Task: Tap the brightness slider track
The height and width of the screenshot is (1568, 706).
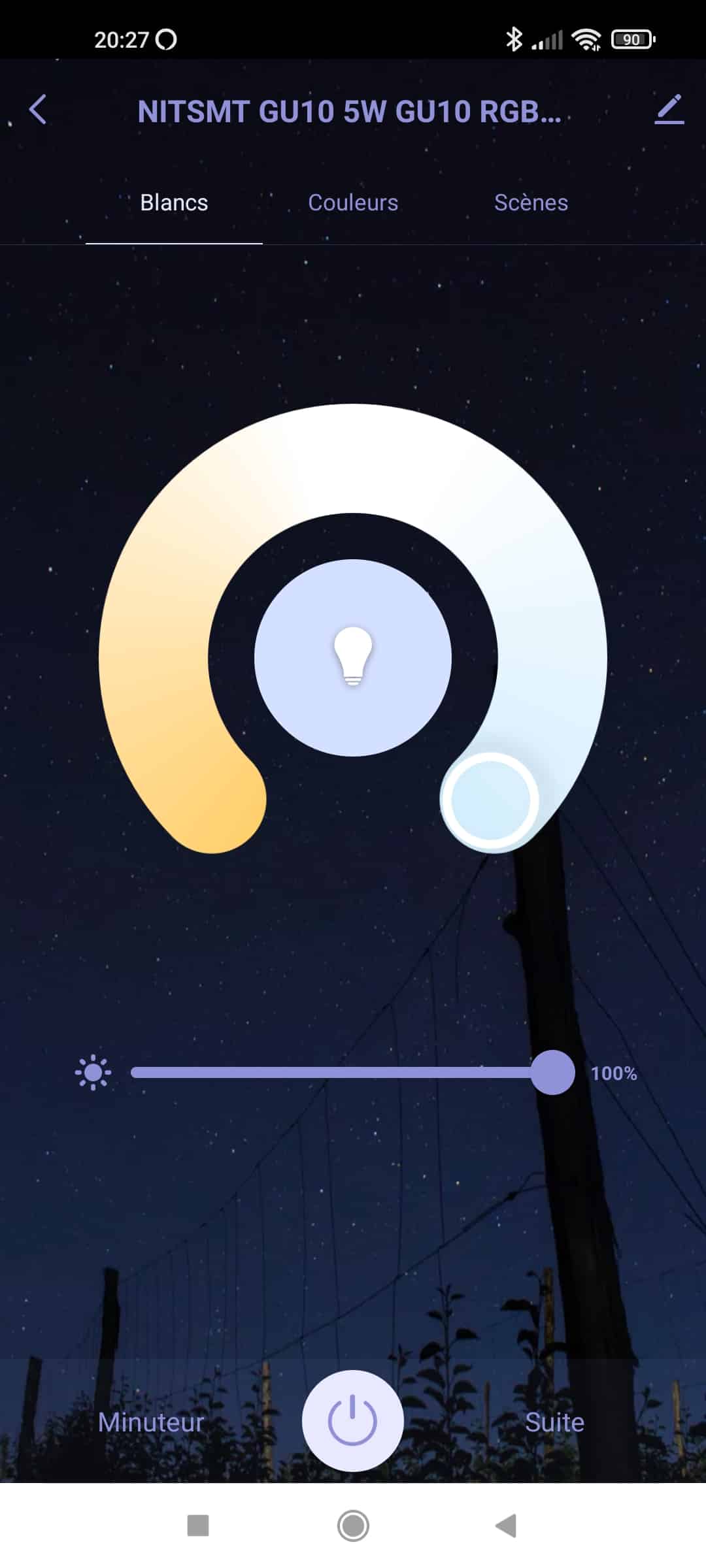Action: point(340,1072)
